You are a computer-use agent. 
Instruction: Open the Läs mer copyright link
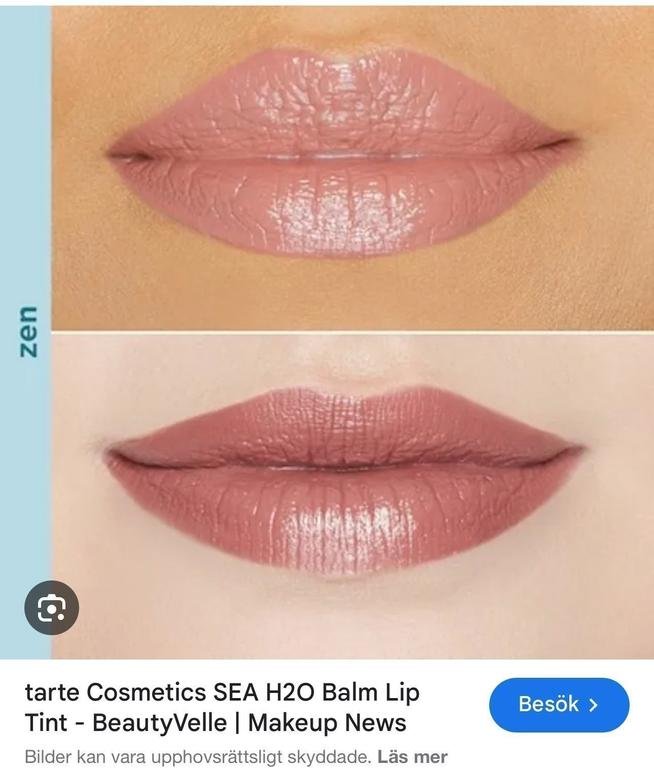[x=412, y=757]
